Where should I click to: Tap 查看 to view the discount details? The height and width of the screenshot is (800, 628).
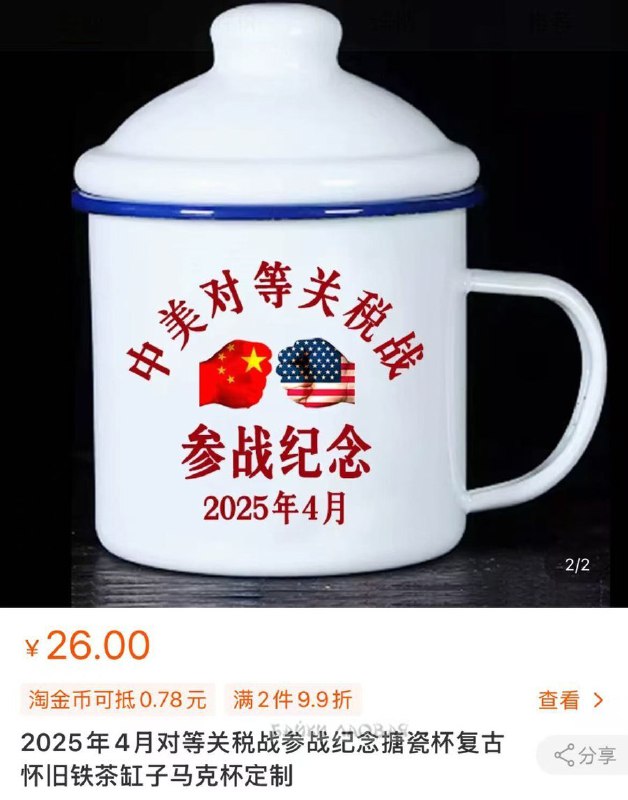(570, 700)
